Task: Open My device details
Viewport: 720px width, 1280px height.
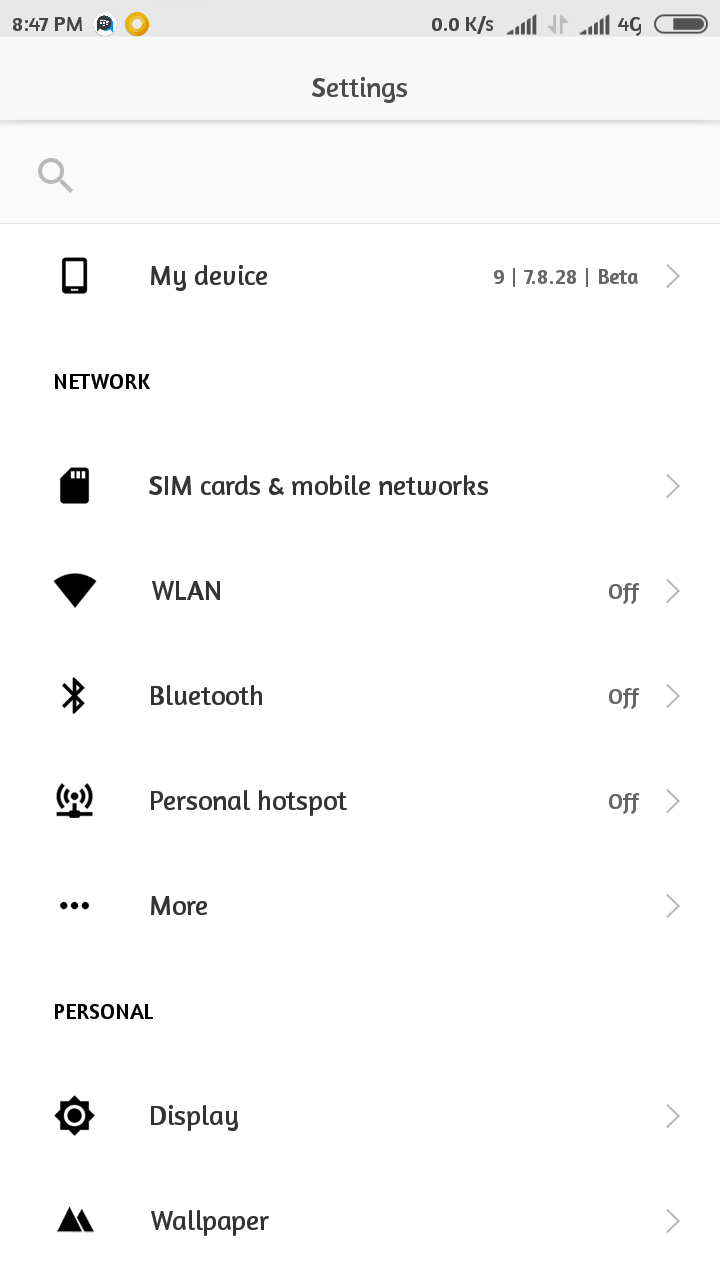Action: (360, 276)
